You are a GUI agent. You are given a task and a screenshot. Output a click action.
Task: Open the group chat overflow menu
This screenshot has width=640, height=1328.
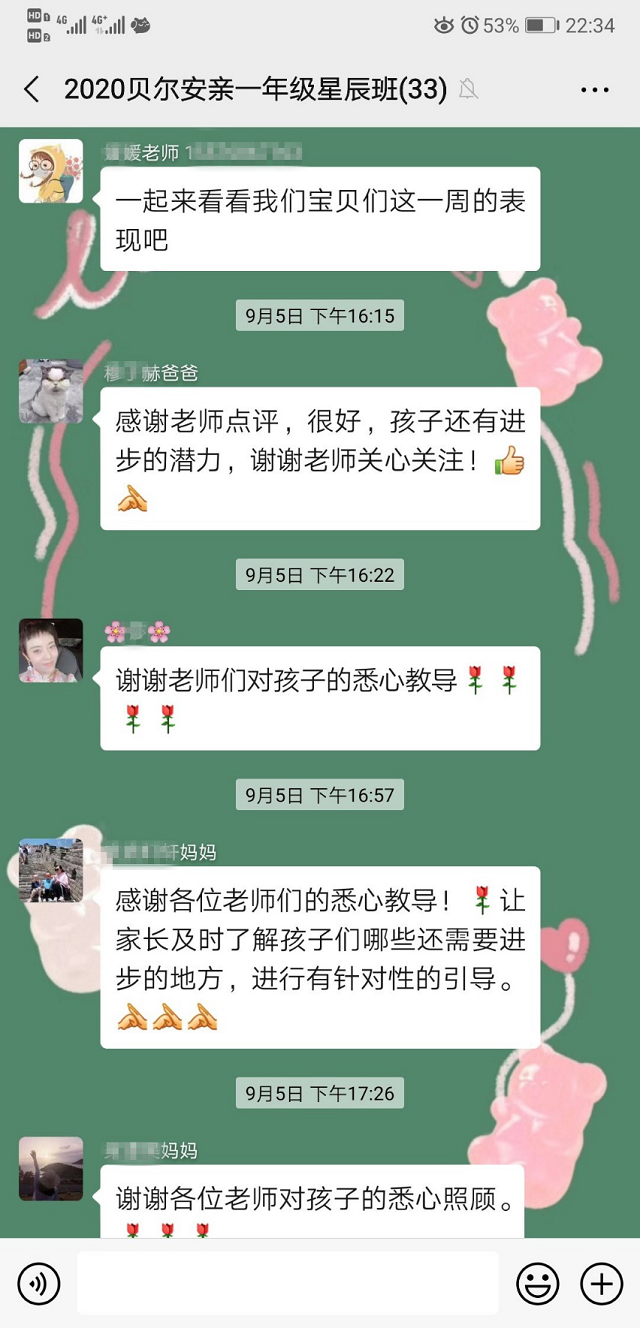coord(594,90)
